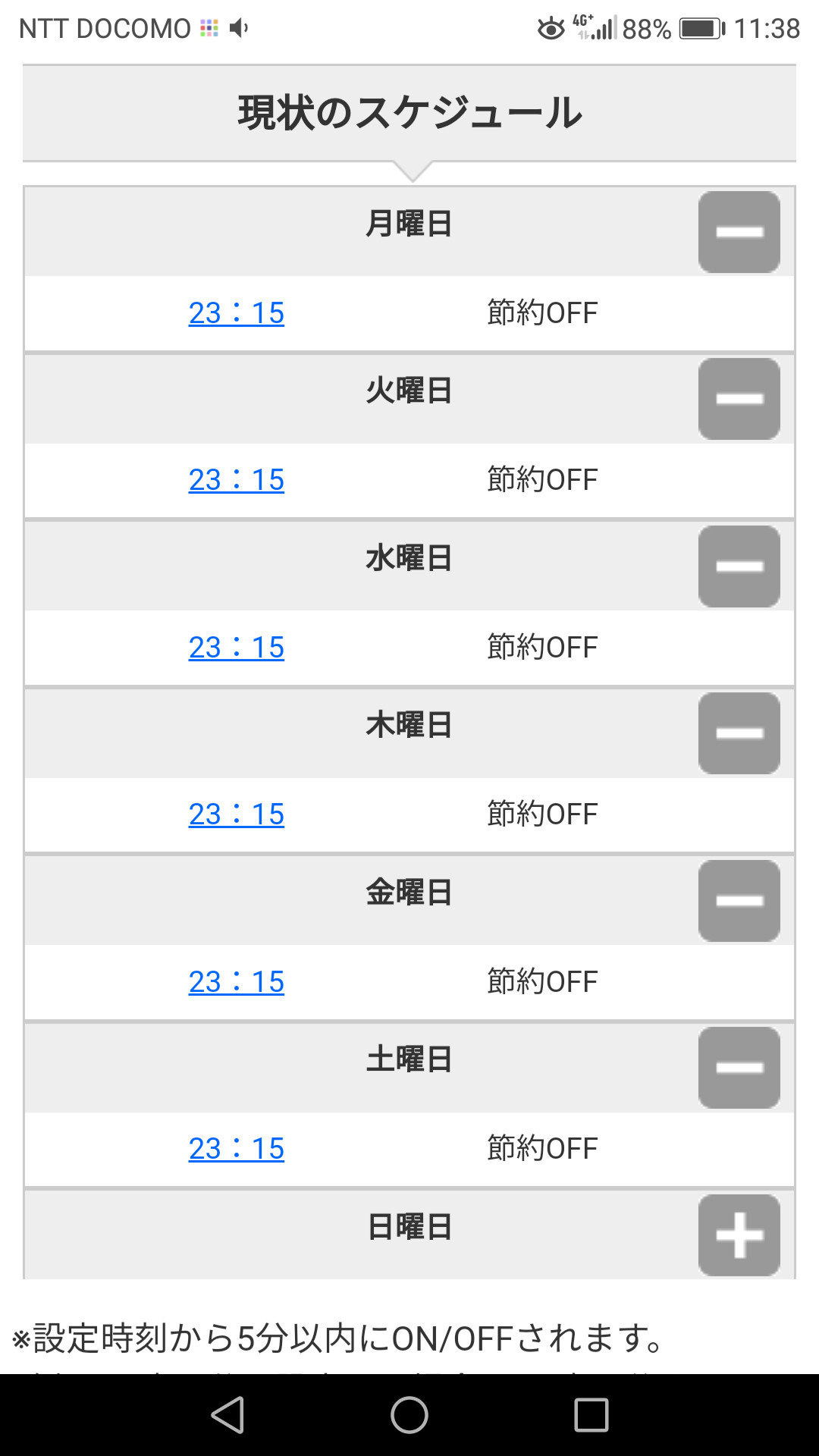Expand the 日曜日 section with plus button
The image size is (819, 1456).
click(x=739, y=1235)
